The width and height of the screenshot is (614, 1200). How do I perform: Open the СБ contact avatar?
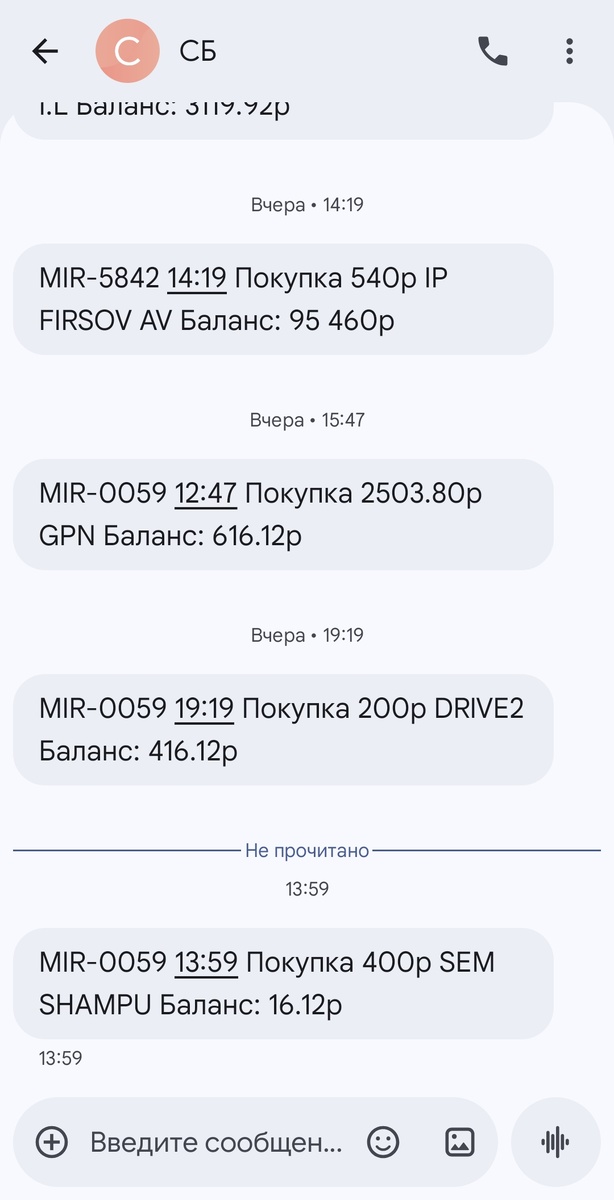pyautogui.click(x=126, y=52)
